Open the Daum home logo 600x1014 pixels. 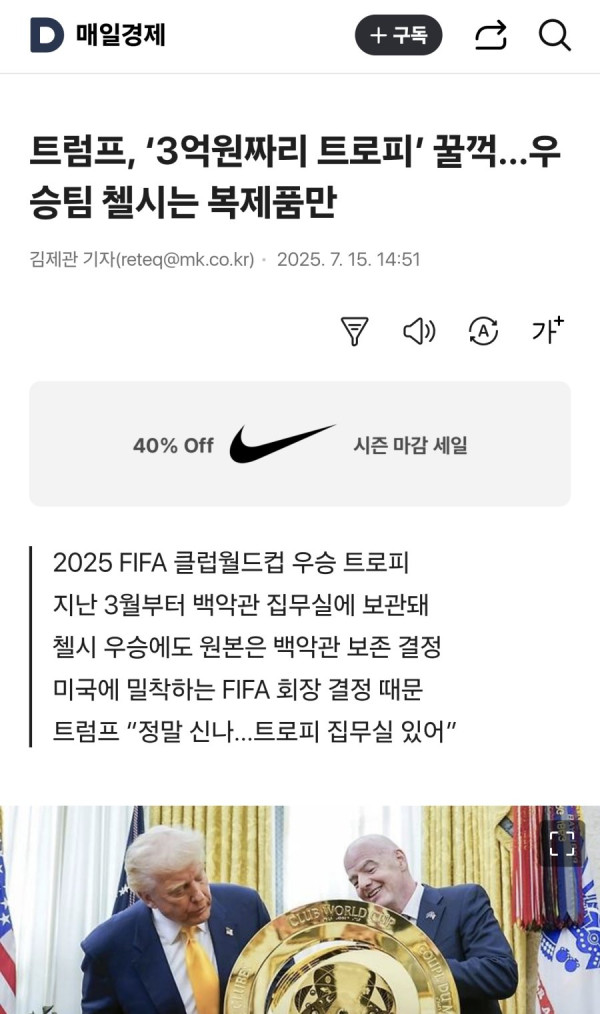(x=47, y=35)
